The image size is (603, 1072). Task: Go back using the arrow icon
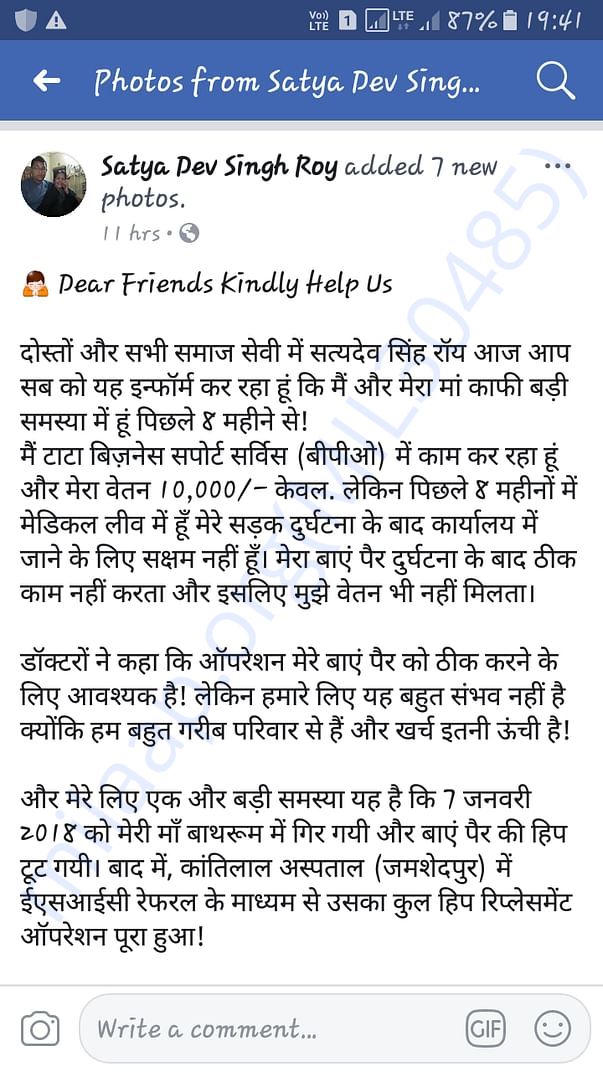tap(46, 81)
